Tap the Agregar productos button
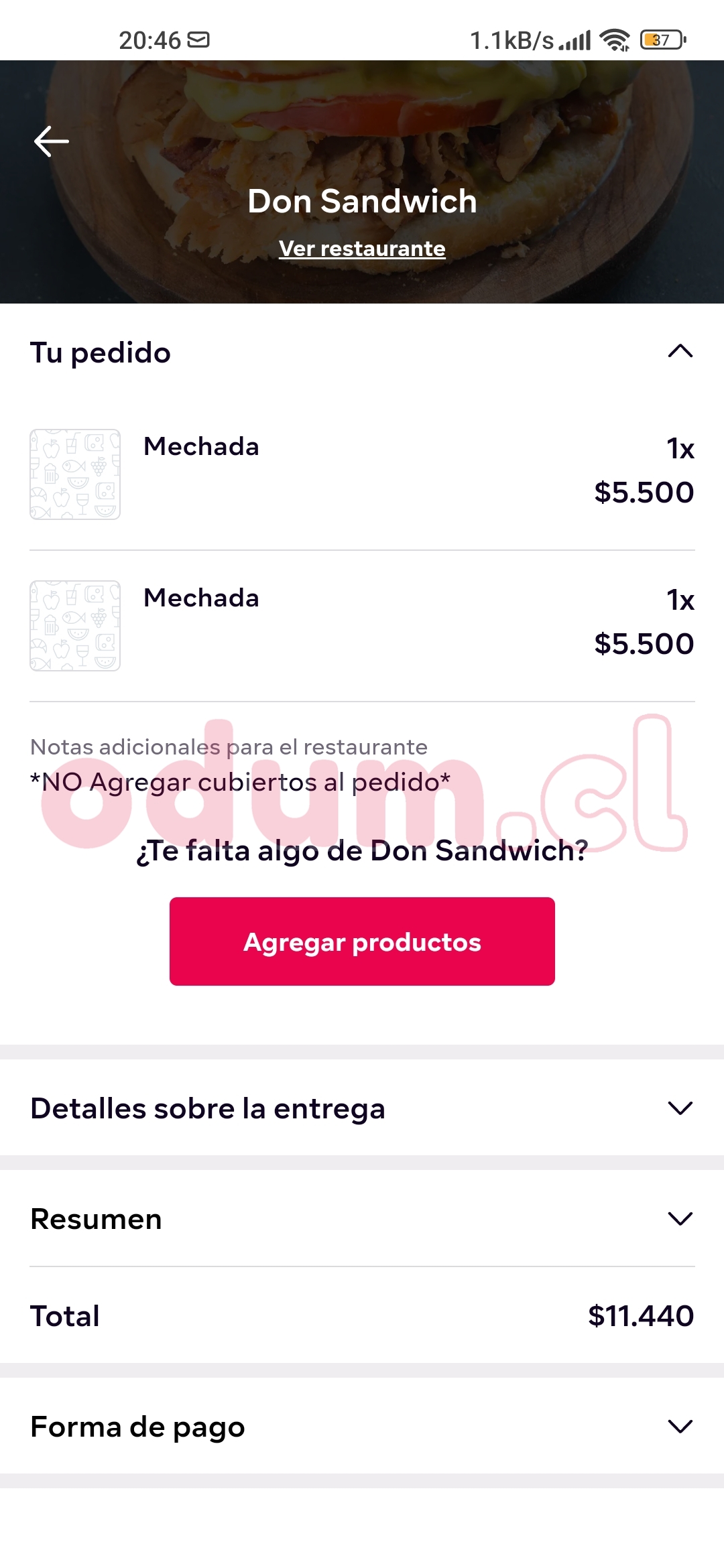The image size is (724, 1568). pos(362,941)
